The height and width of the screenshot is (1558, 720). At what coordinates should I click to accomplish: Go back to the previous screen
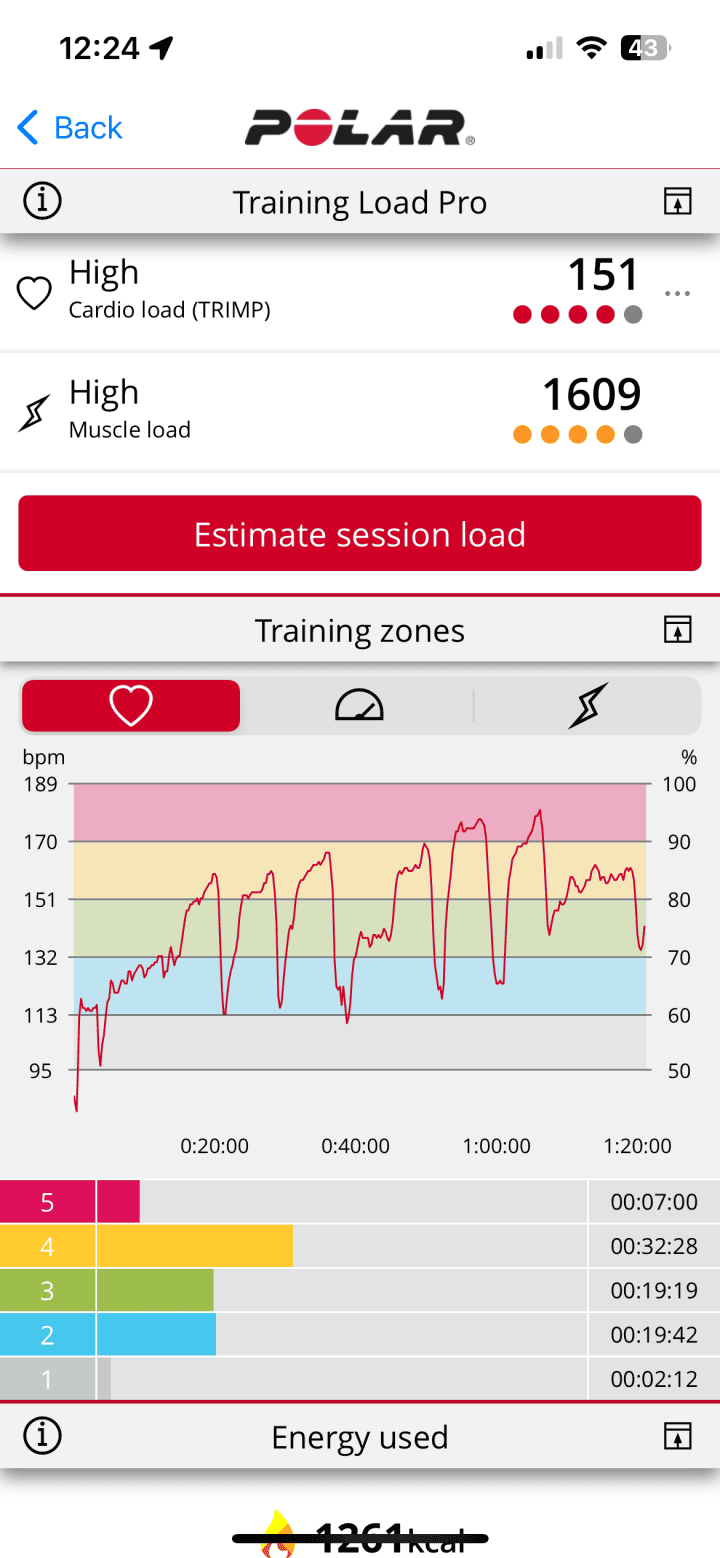pos(70,128)
